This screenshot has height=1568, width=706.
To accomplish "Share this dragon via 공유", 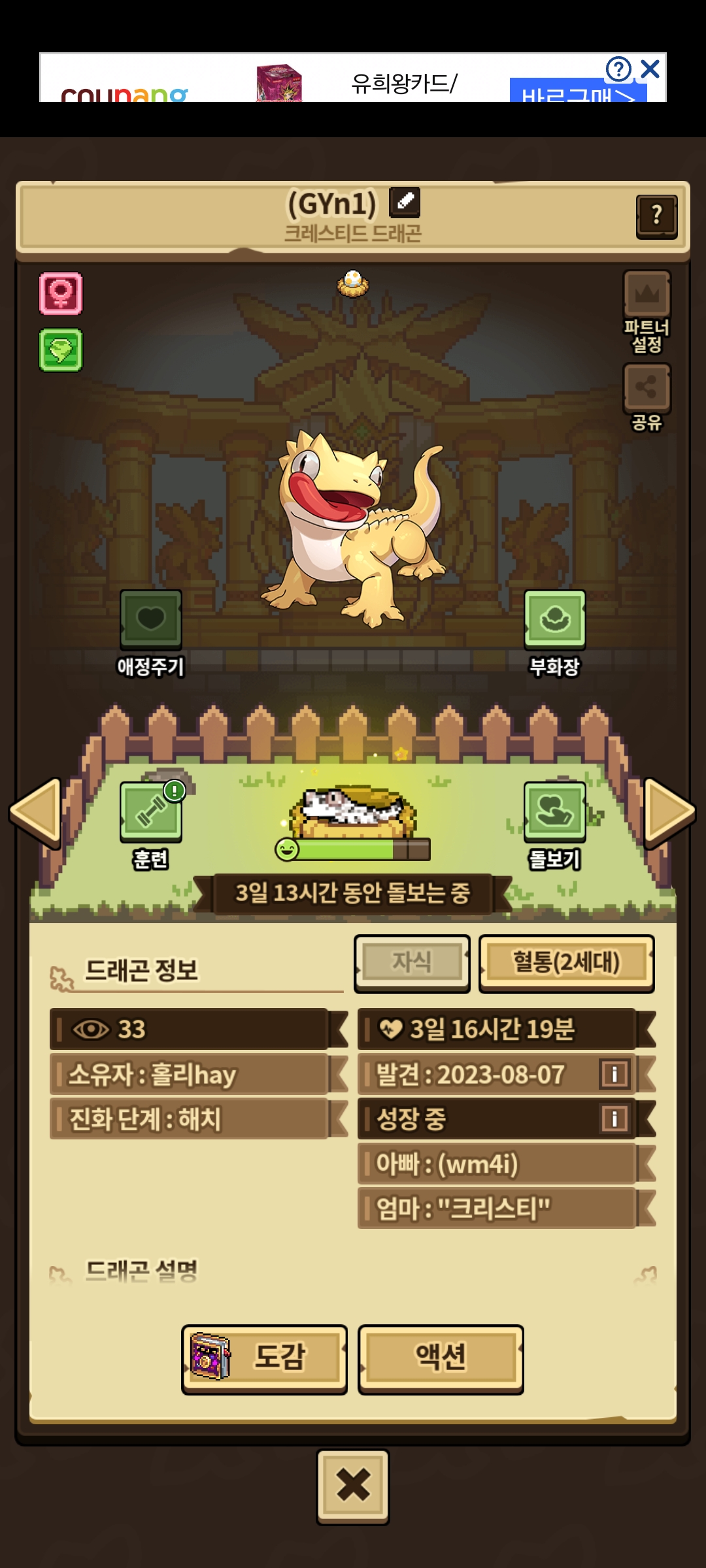I will 647,388.
